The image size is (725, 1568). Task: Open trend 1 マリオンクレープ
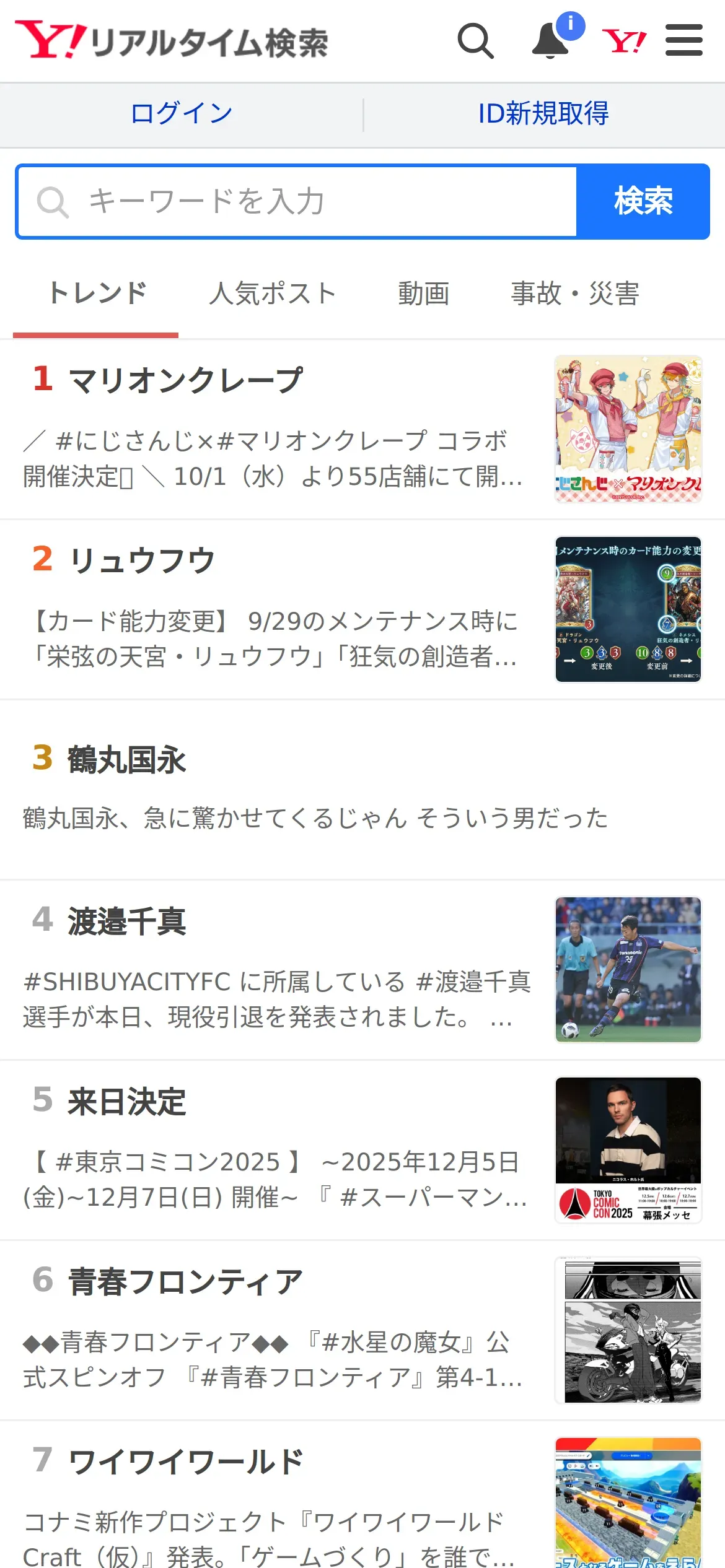pos(362,429)
